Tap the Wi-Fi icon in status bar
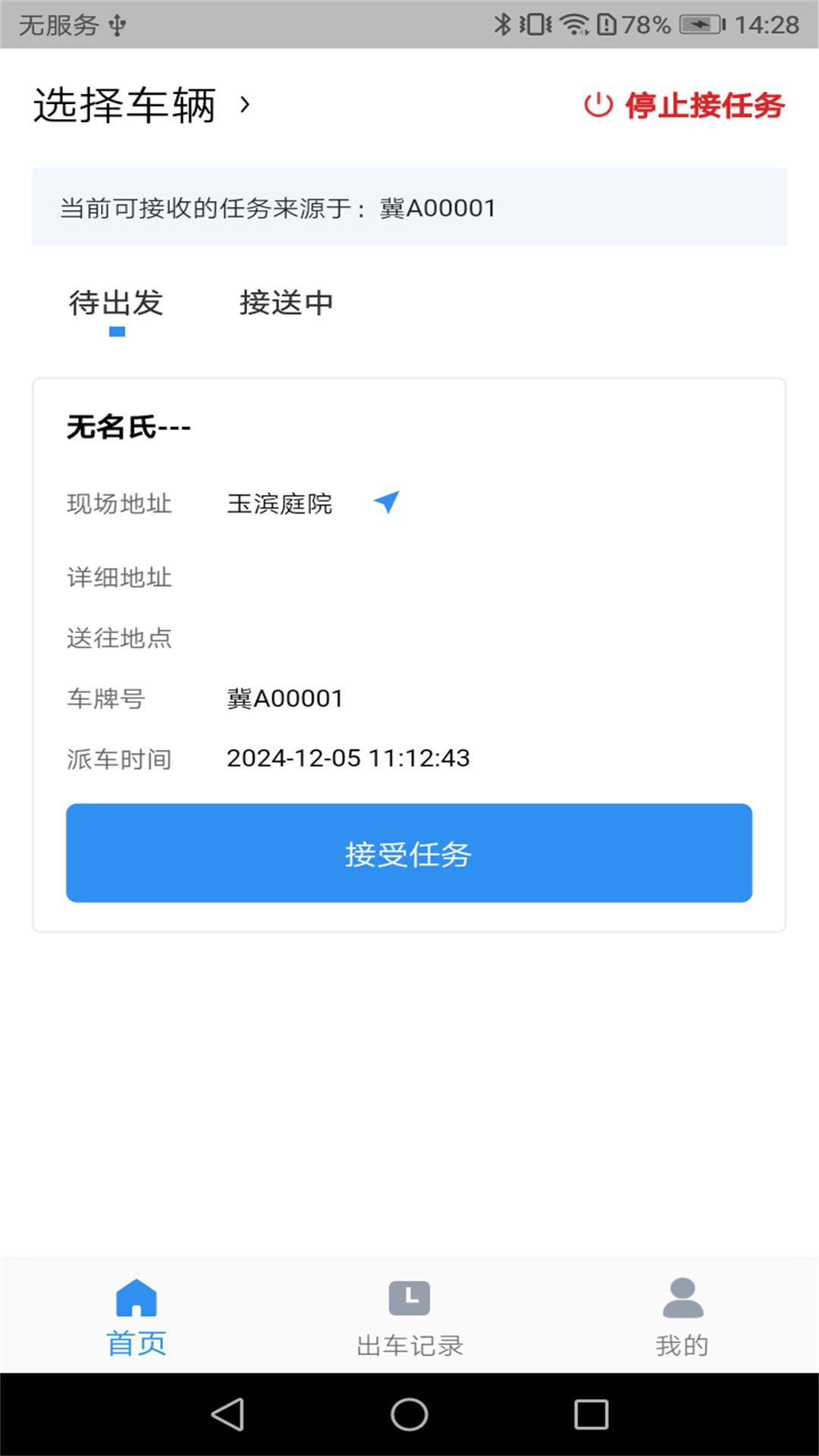Viewport: 819px width, 1456px height. [576, 23]
